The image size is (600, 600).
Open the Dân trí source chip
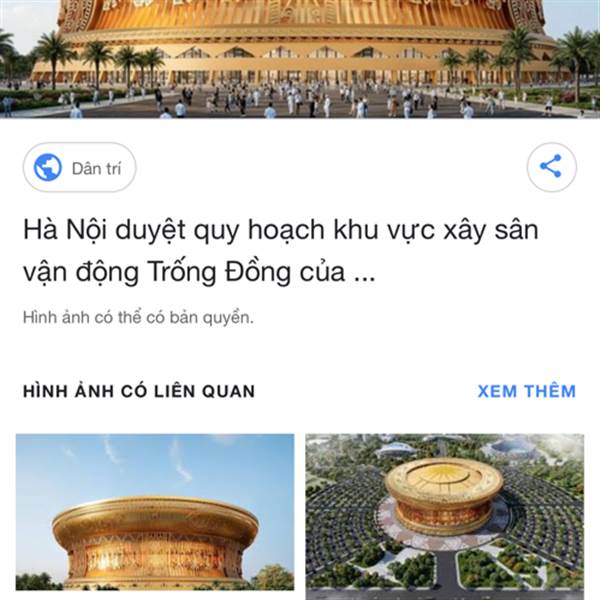(80, 167)
